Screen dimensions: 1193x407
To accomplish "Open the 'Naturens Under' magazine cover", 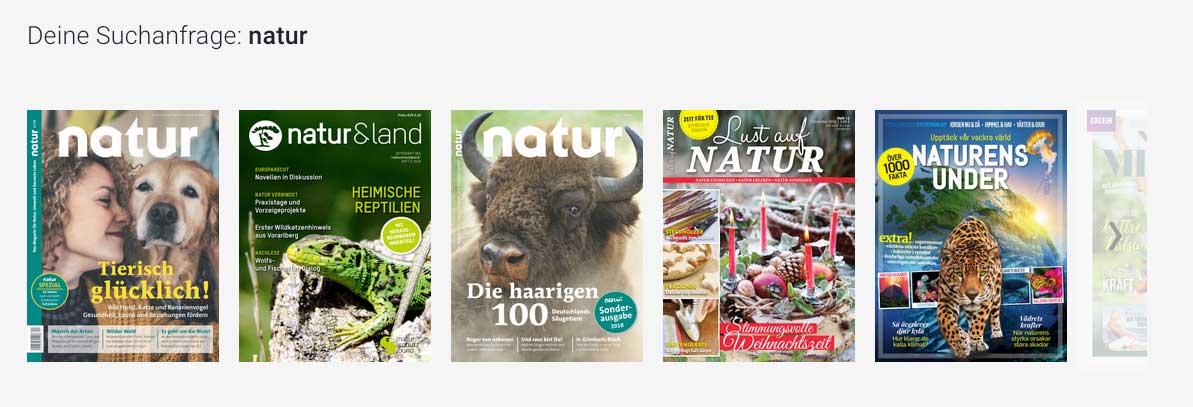I will click(x=971, y=236).
